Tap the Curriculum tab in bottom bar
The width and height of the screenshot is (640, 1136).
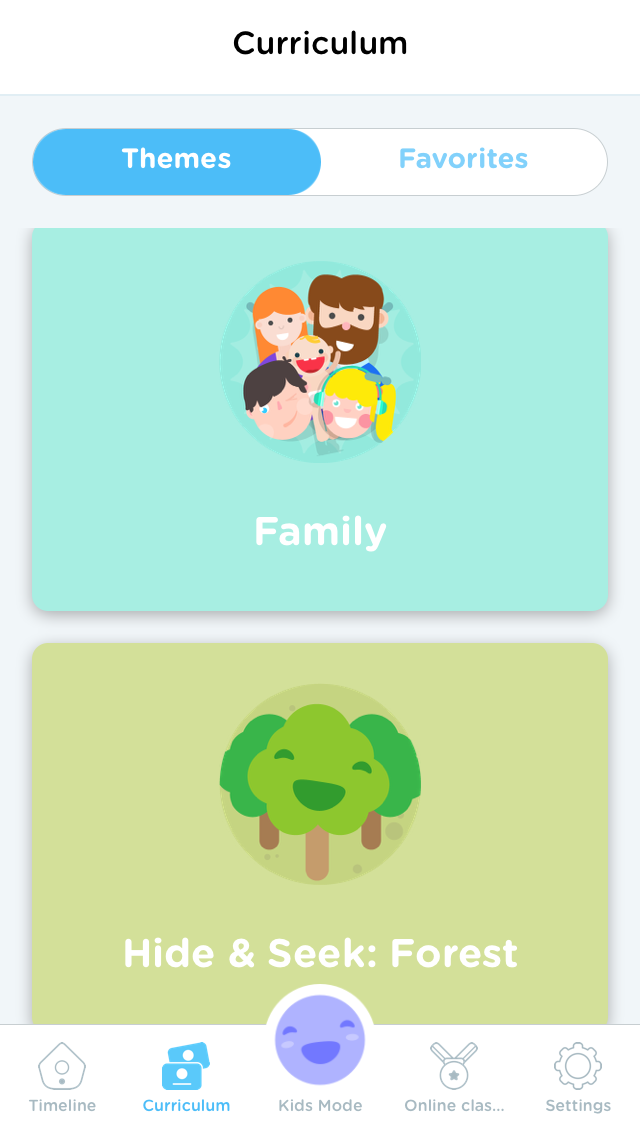pyautogui.click(x=186, y=1079)
